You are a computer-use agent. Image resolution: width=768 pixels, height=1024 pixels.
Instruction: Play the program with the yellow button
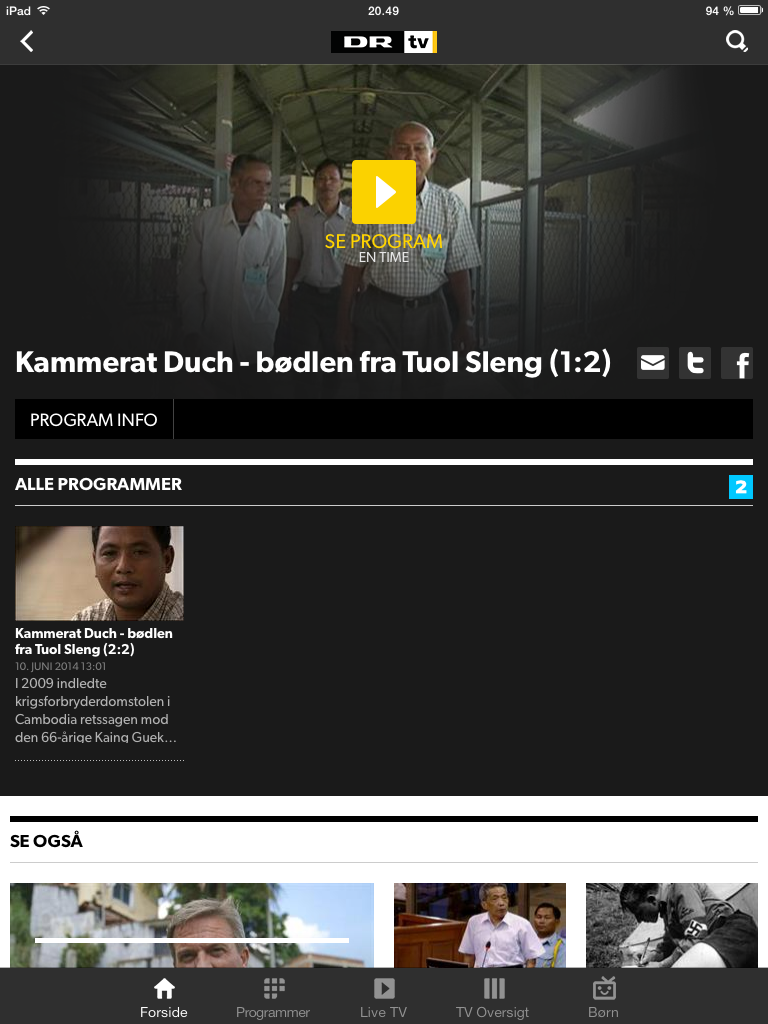[x=383, y=192]
